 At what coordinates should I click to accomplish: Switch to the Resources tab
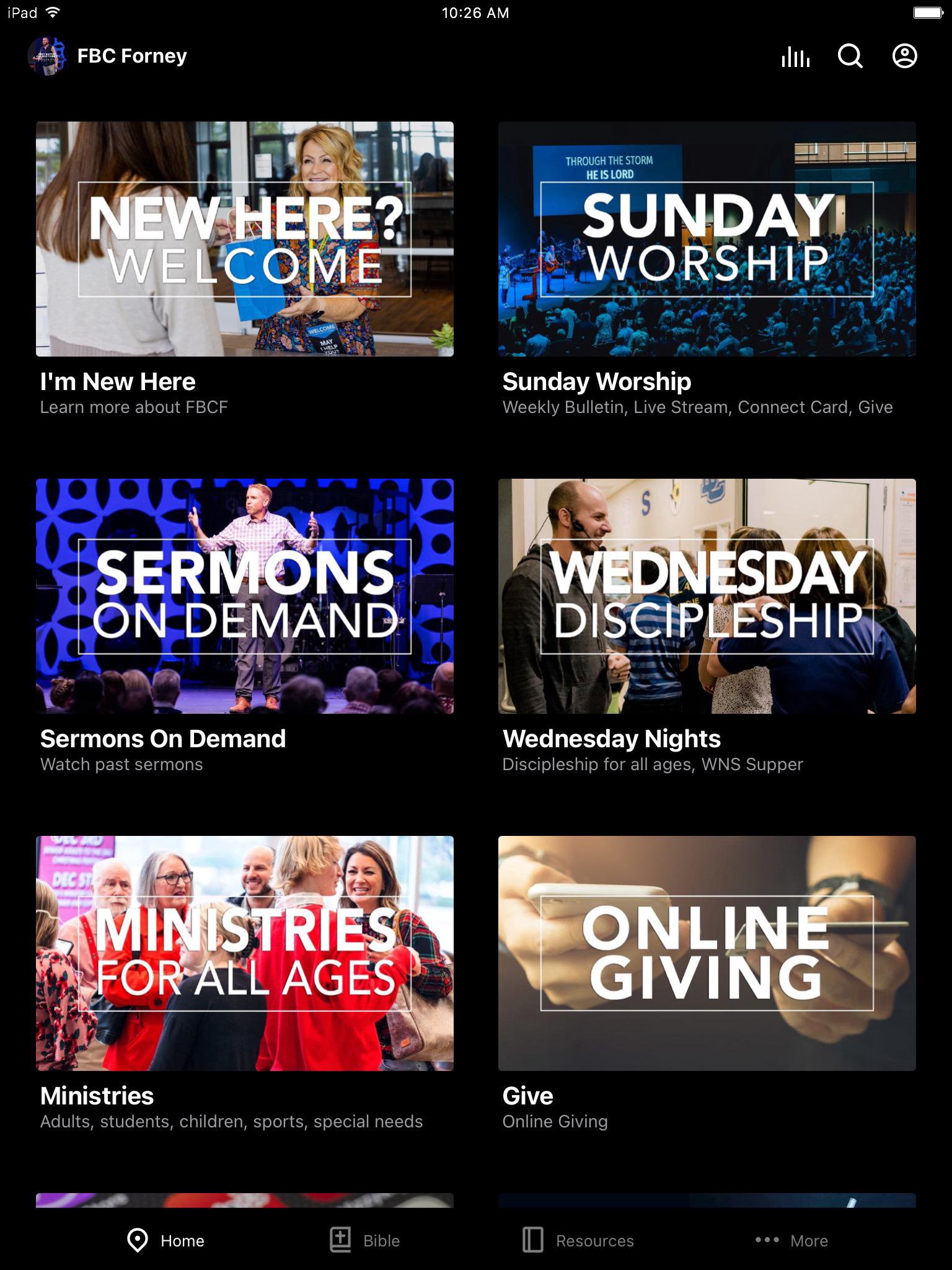coord(578,1240)
